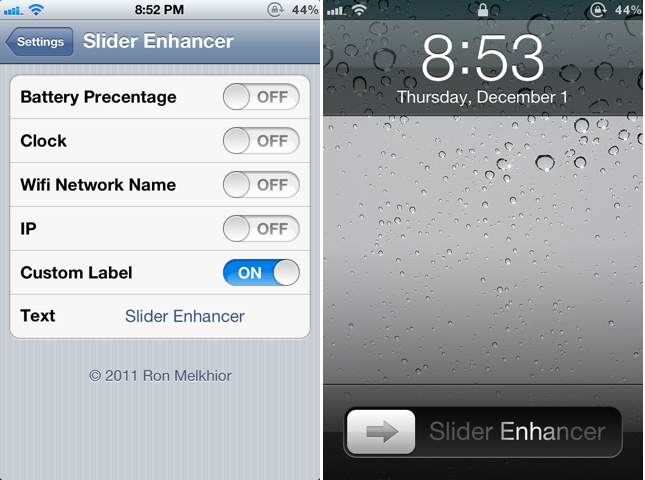Tap the lock screen slider arrow knob
The width and height of the screenshot is (645, 480).
point(381,432)
